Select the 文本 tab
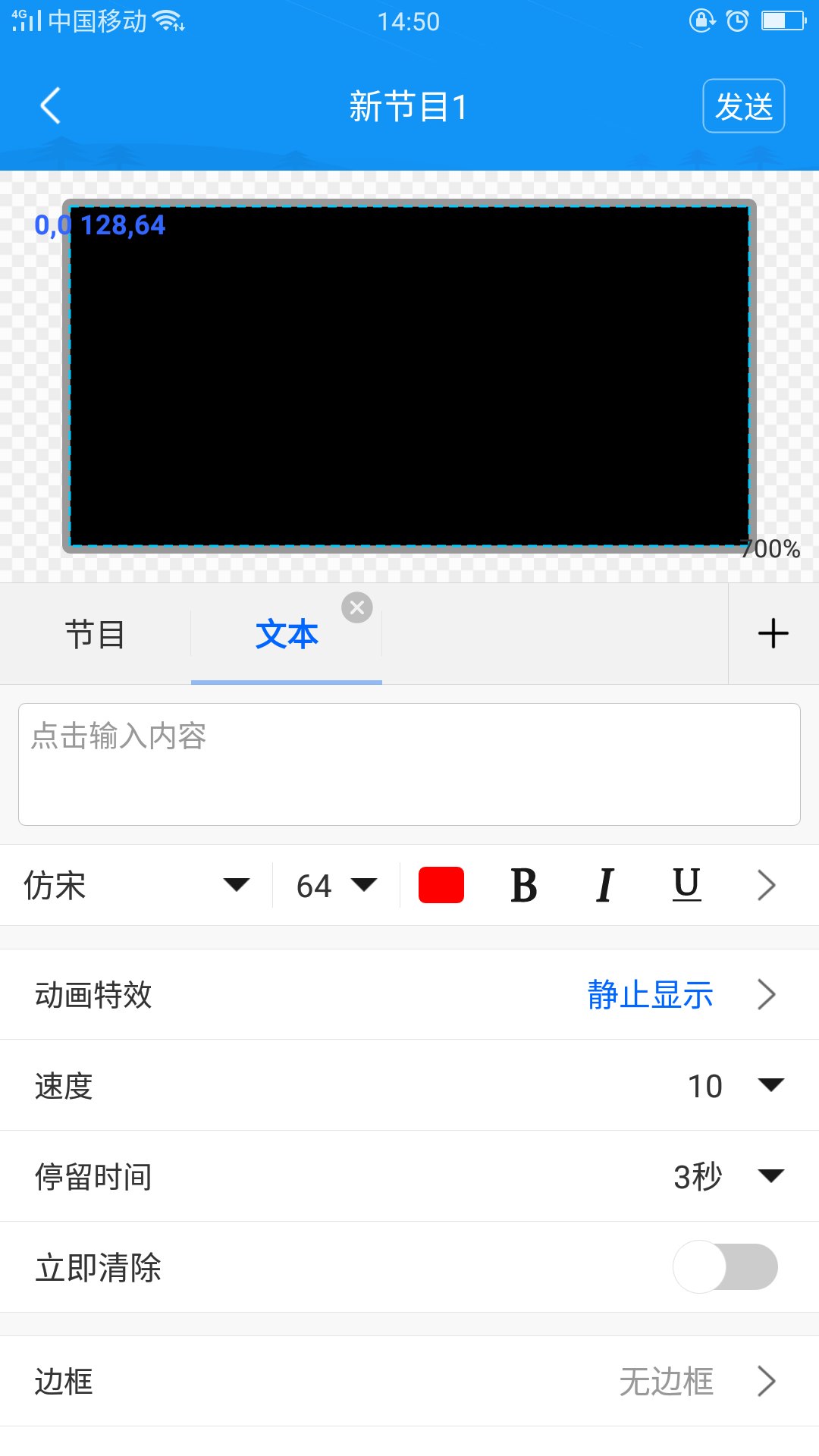819x1456 pixels. [287, 633]
